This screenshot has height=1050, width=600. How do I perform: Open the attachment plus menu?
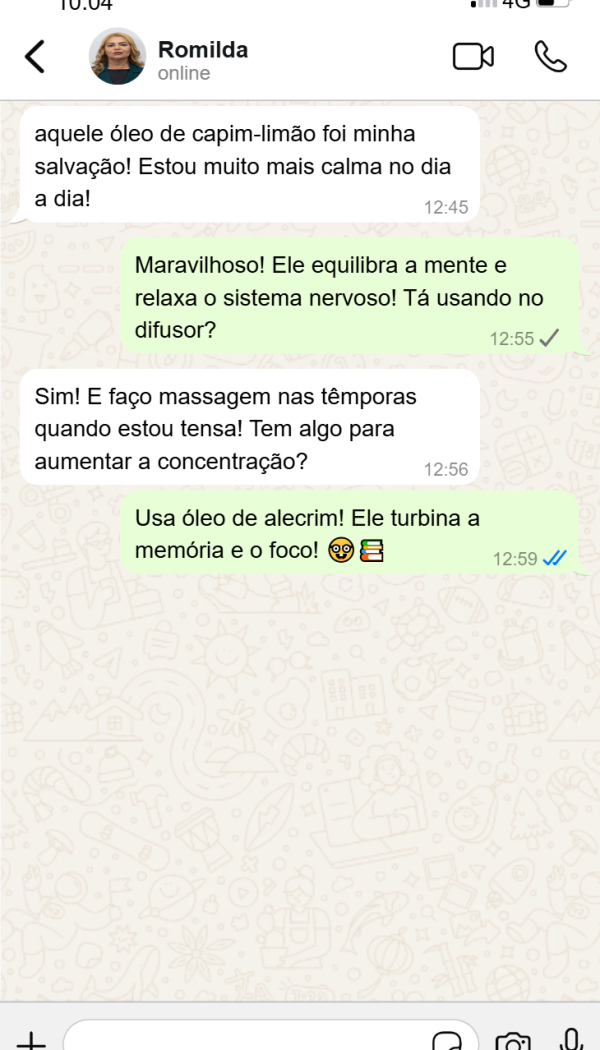(31, 1040)
